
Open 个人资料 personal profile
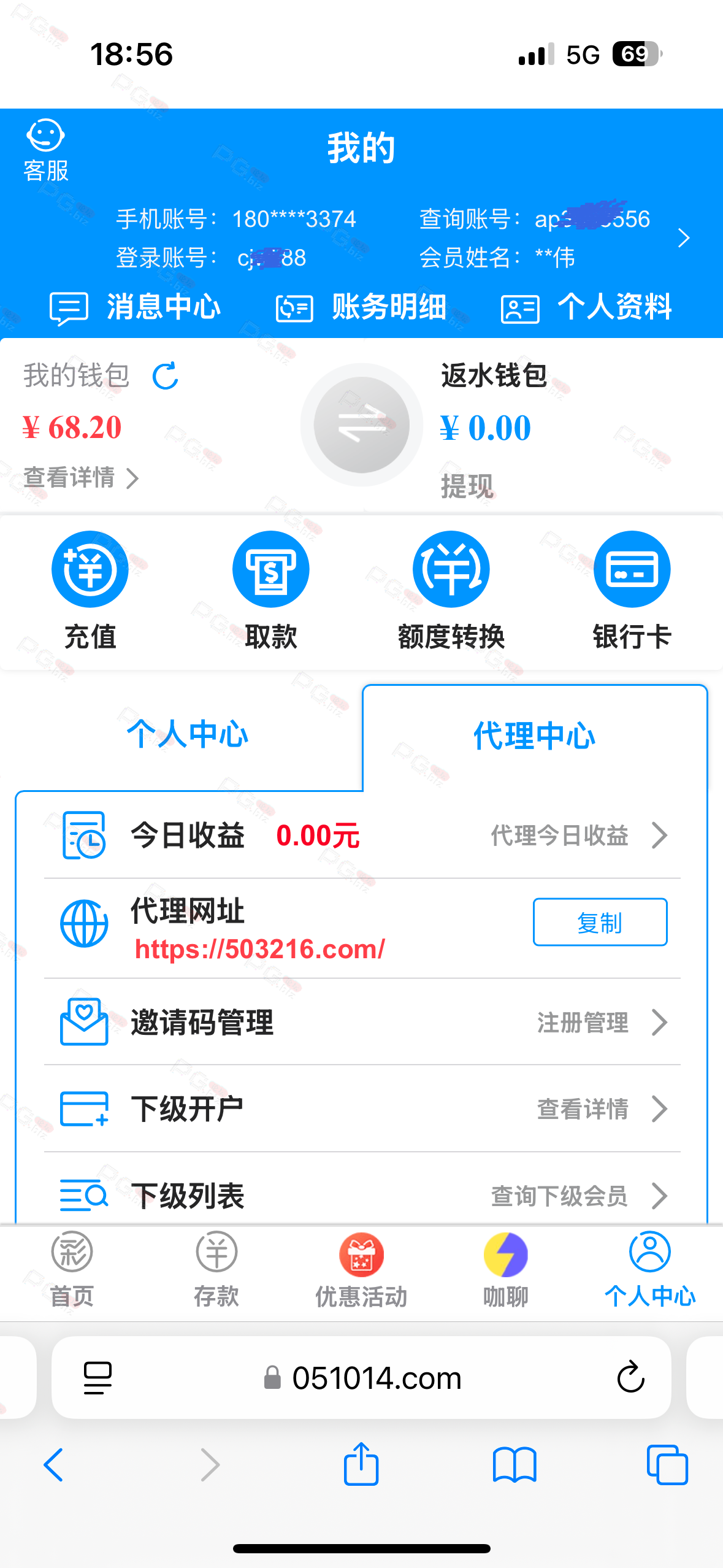pyautogui.click(x=587, y=307)
